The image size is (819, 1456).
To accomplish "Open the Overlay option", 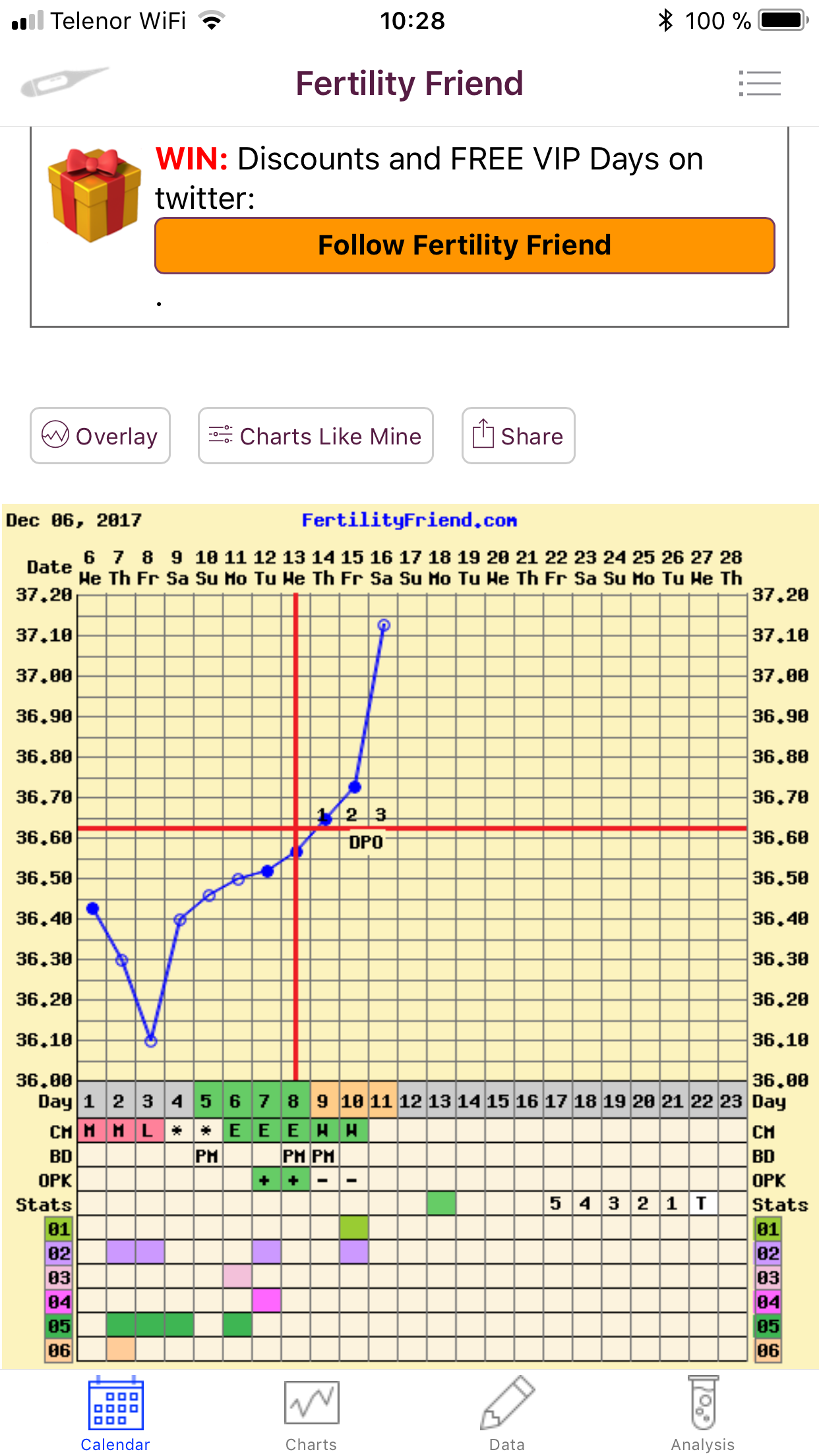I will (100, 436).
